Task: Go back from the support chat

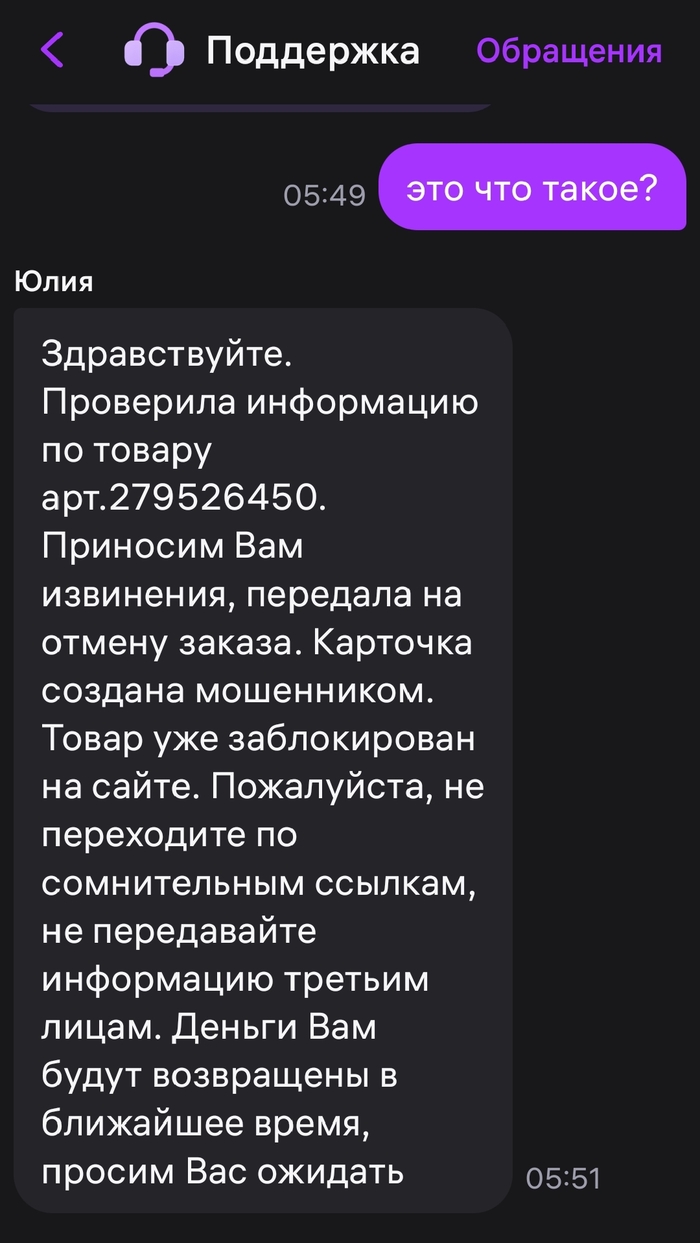Action: tap(52, 50)
